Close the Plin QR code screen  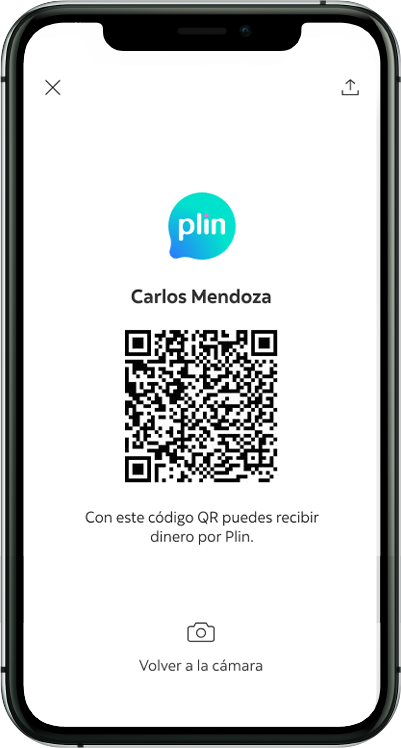point(52,88)
